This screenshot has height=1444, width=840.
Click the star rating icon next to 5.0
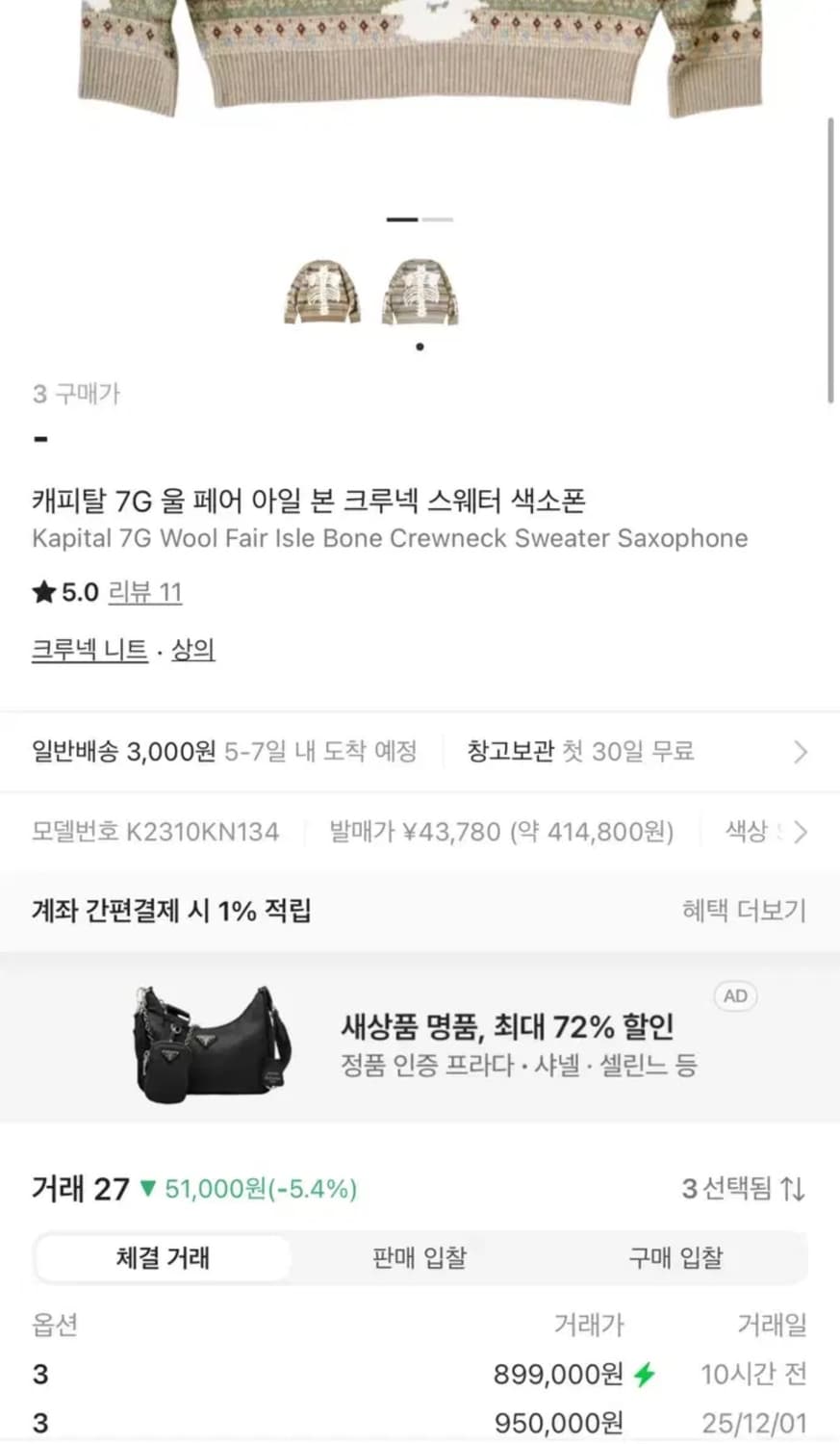pyautogui.click(x=41, y=592)
